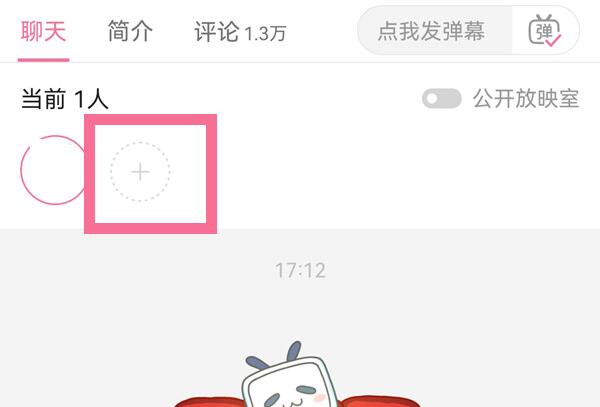Tap the plus button to invite a viewer
Image resolution: width=600 pixels, height=407 pixels.
tap(141, 172)
